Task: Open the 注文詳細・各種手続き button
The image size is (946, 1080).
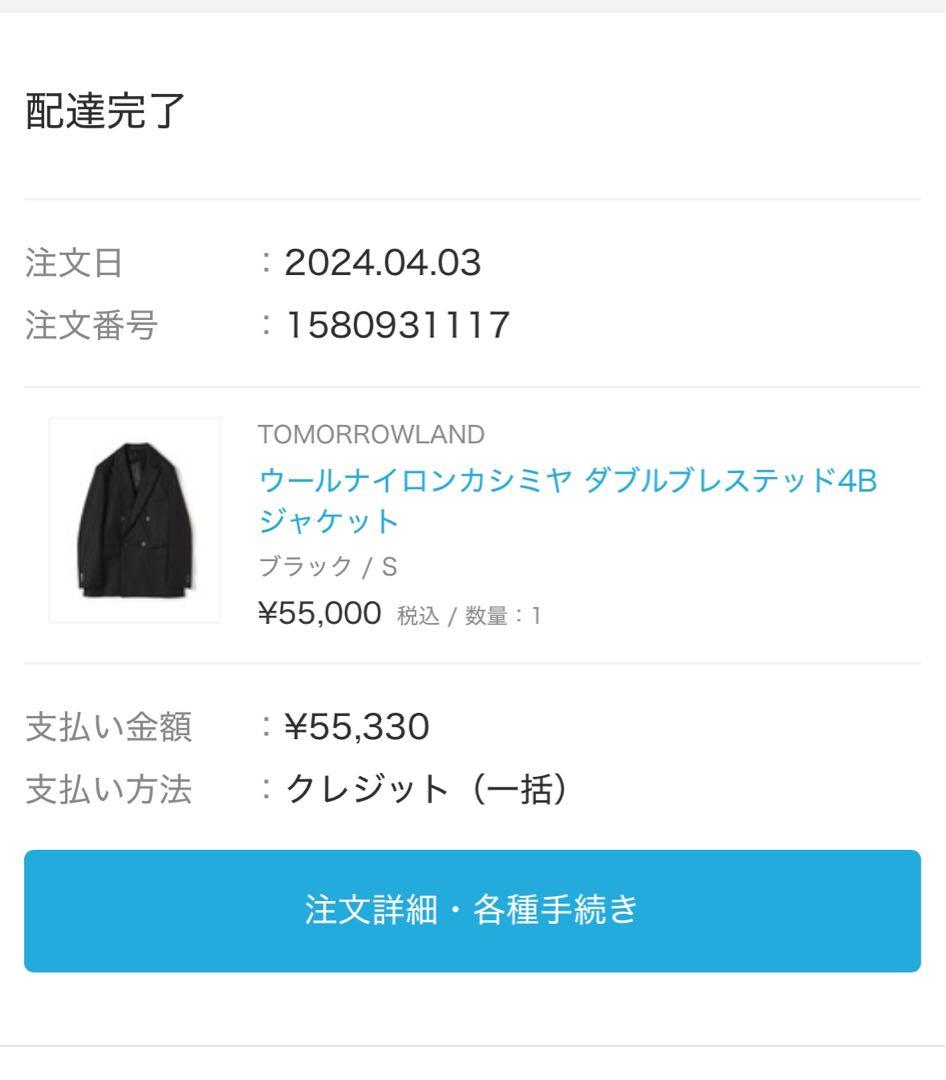Action: (472, 911)
